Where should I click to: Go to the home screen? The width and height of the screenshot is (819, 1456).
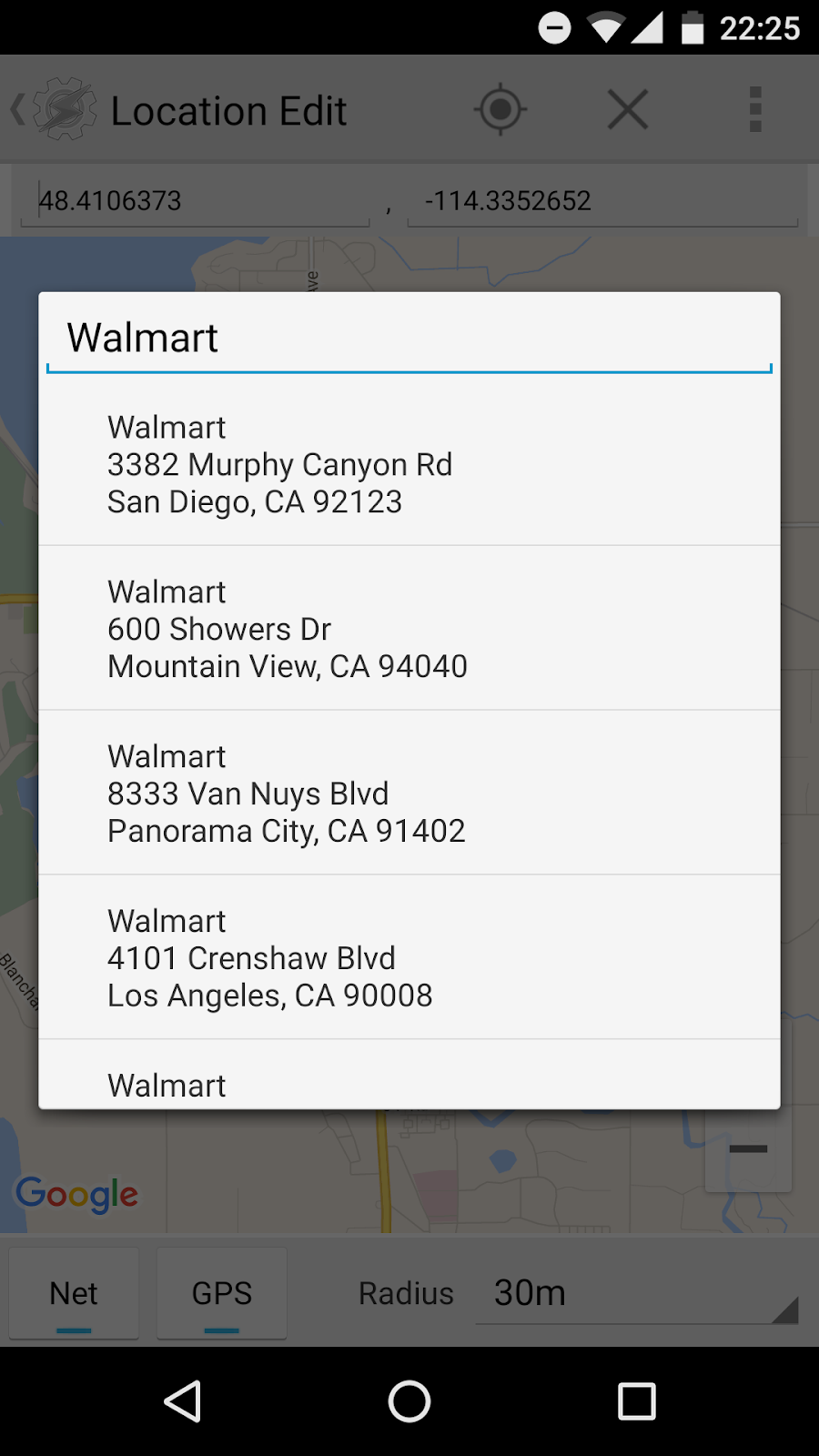[x=409, y=1401]
